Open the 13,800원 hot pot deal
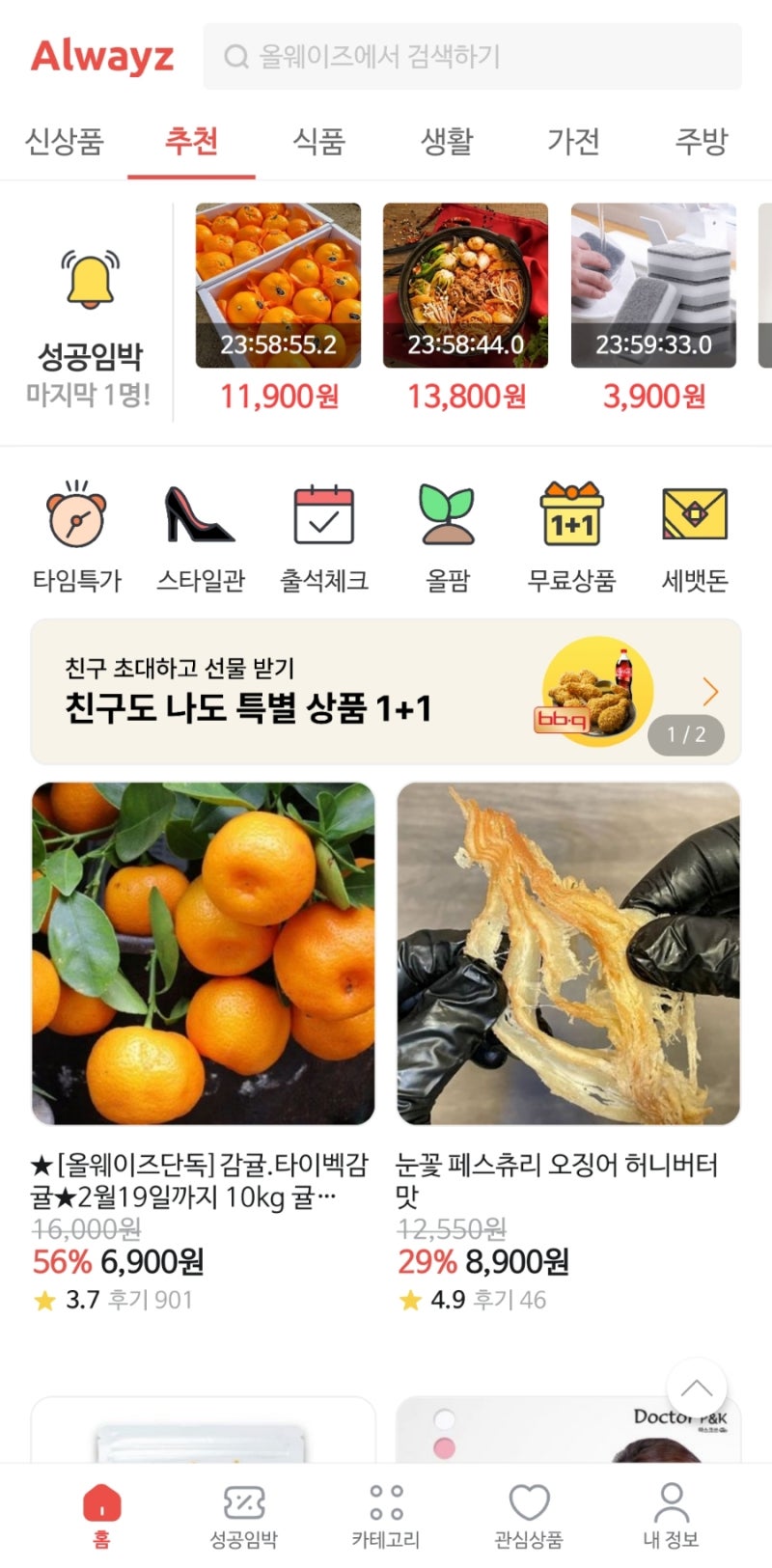The width and height of the screenshot is (772, 1568). tap(465, 286)
